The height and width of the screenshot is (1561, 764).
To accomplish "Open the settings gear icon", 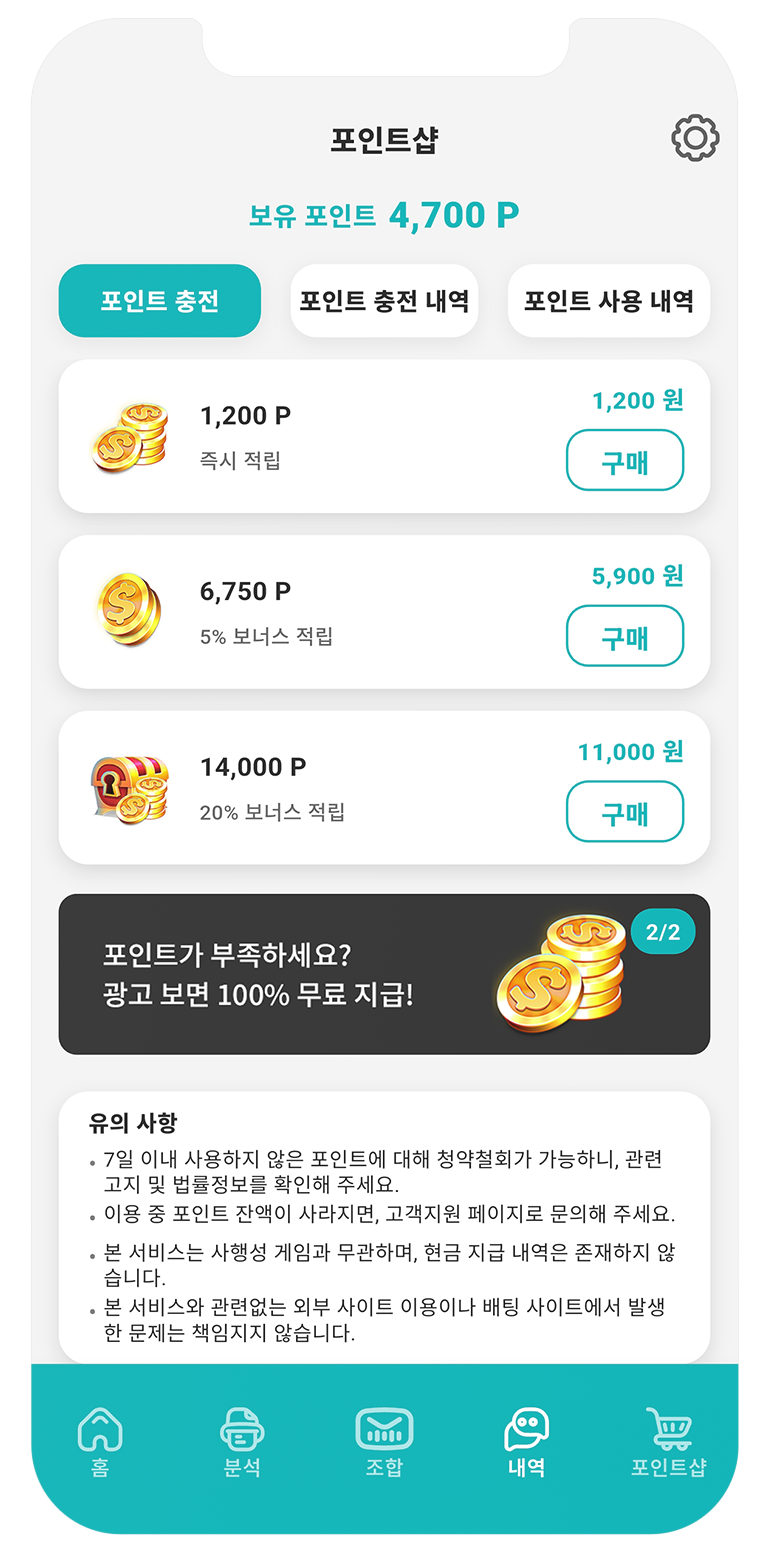I will click(x=695, y=138).
